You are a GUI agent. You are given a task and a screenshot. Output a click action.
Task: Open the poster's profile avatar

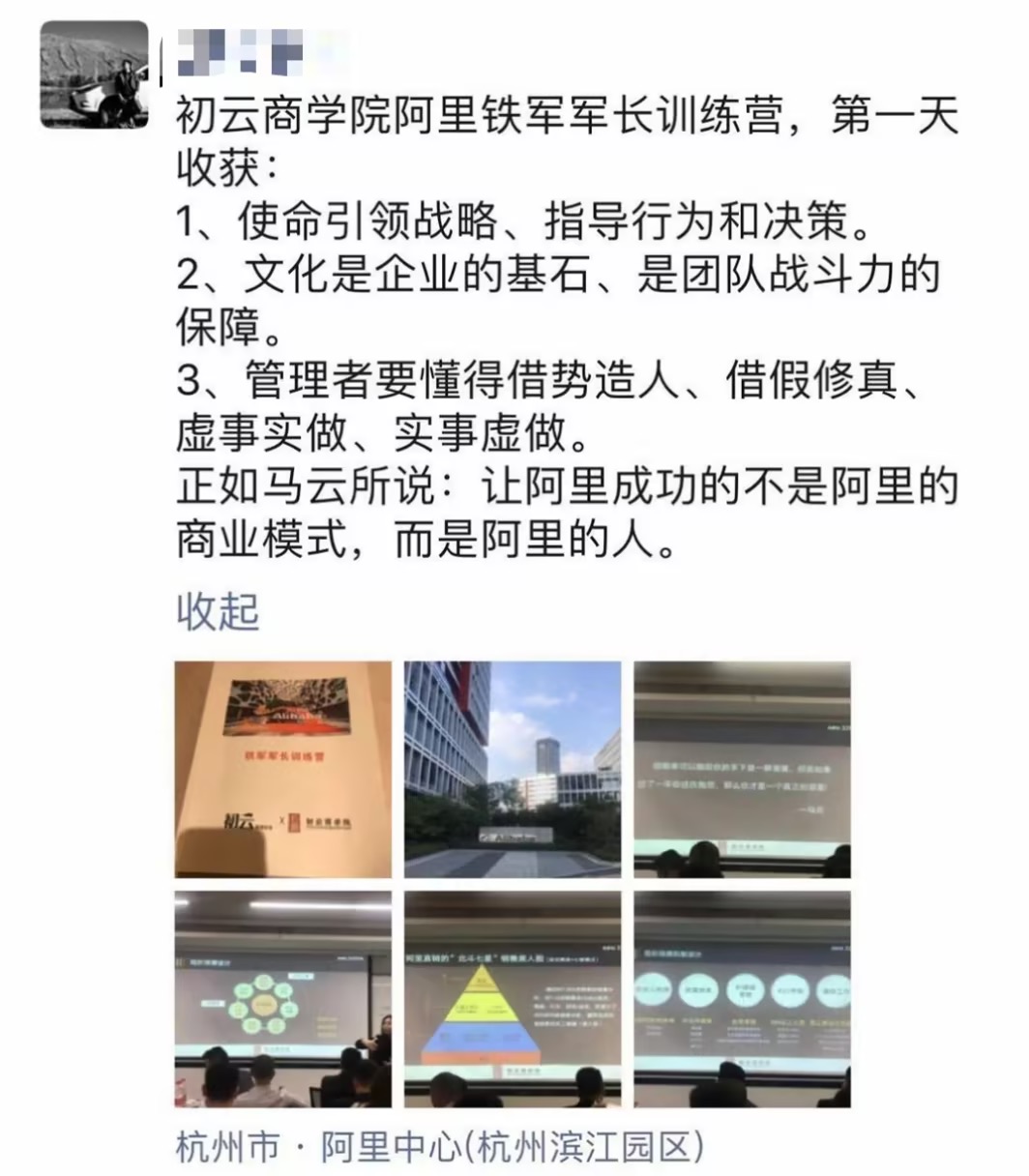click(94, 74)
